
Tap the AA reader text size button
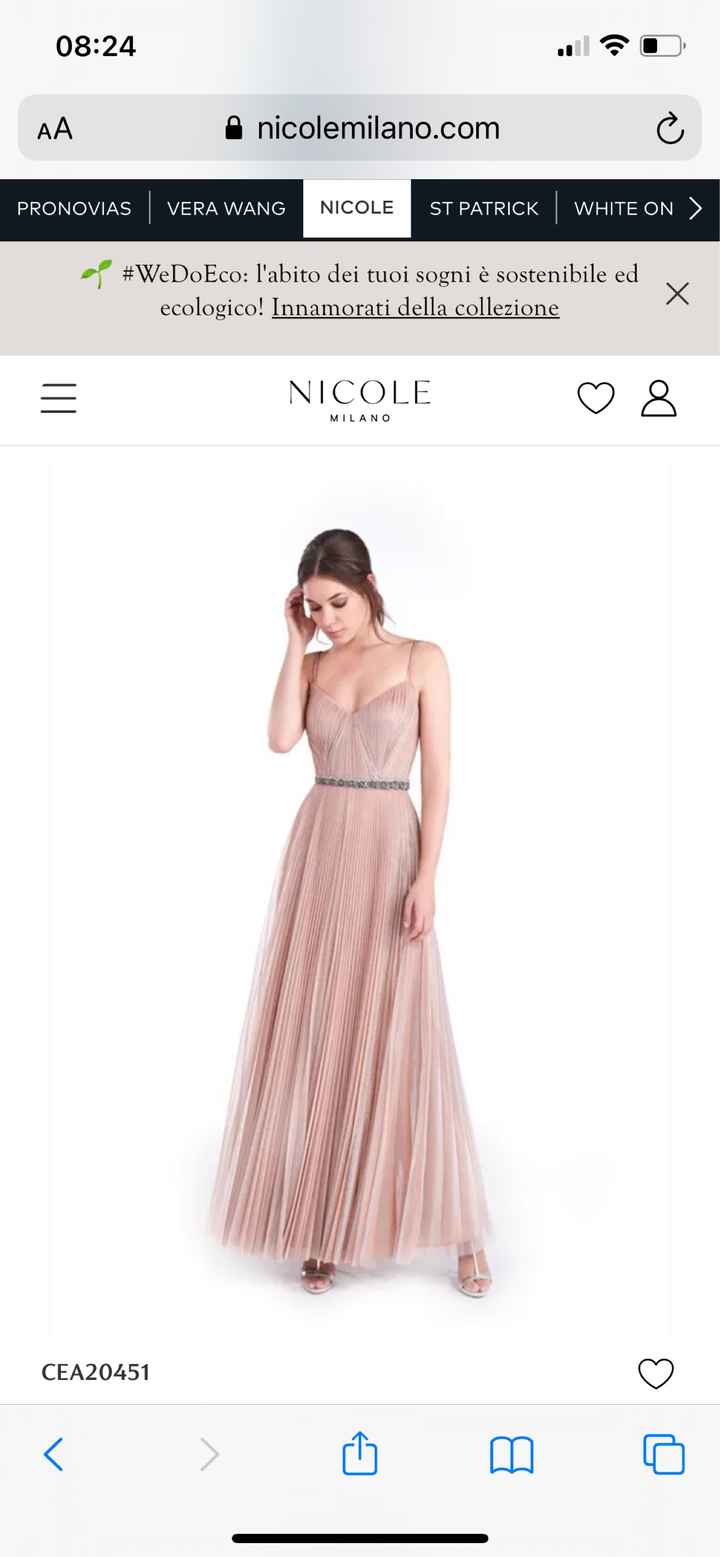coord(55,129)
